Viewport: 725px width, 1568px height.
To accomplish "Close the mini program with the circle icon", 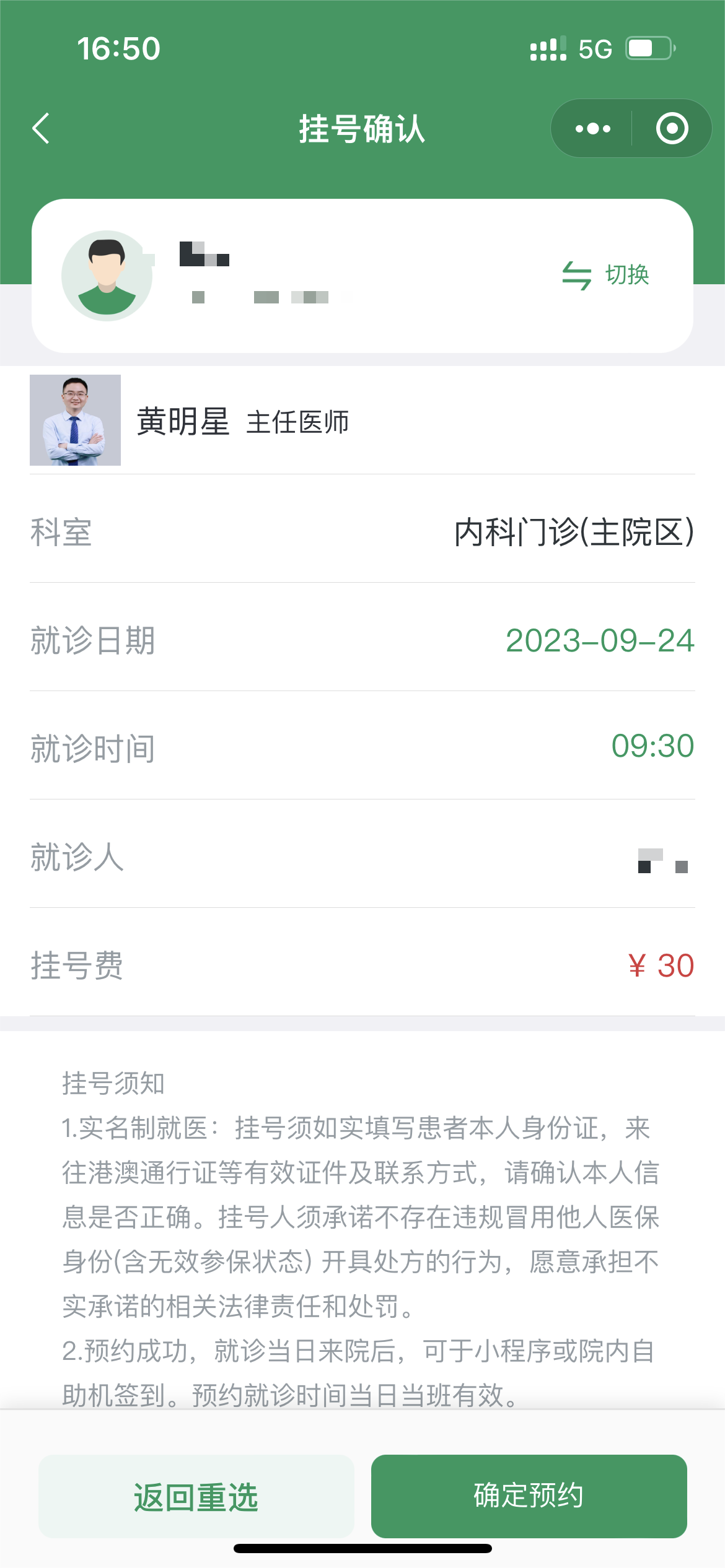I will 672,129.
